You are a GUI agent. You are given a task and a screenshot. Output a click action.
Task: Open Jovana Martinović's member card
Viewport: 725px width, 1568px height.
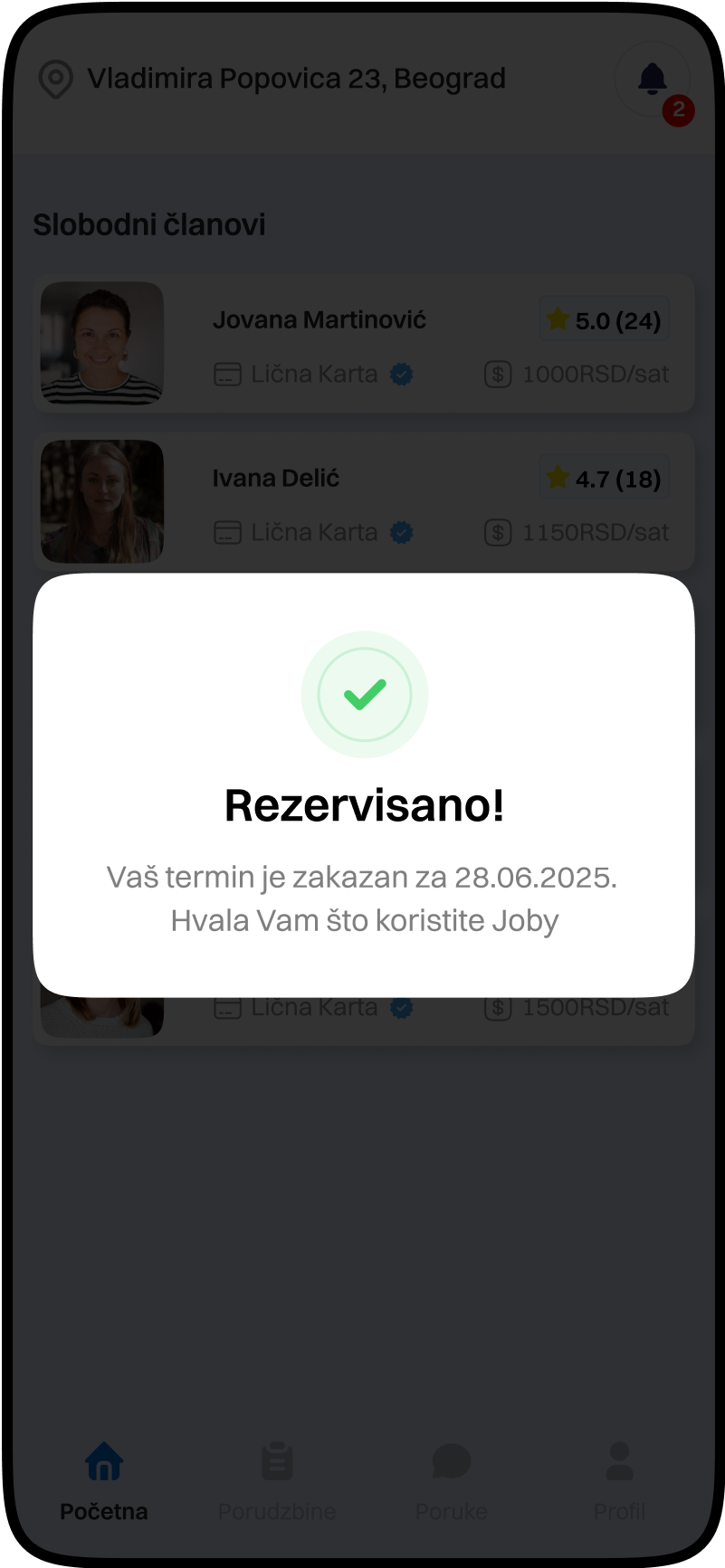pyautogui.click(x=364, y=344)
